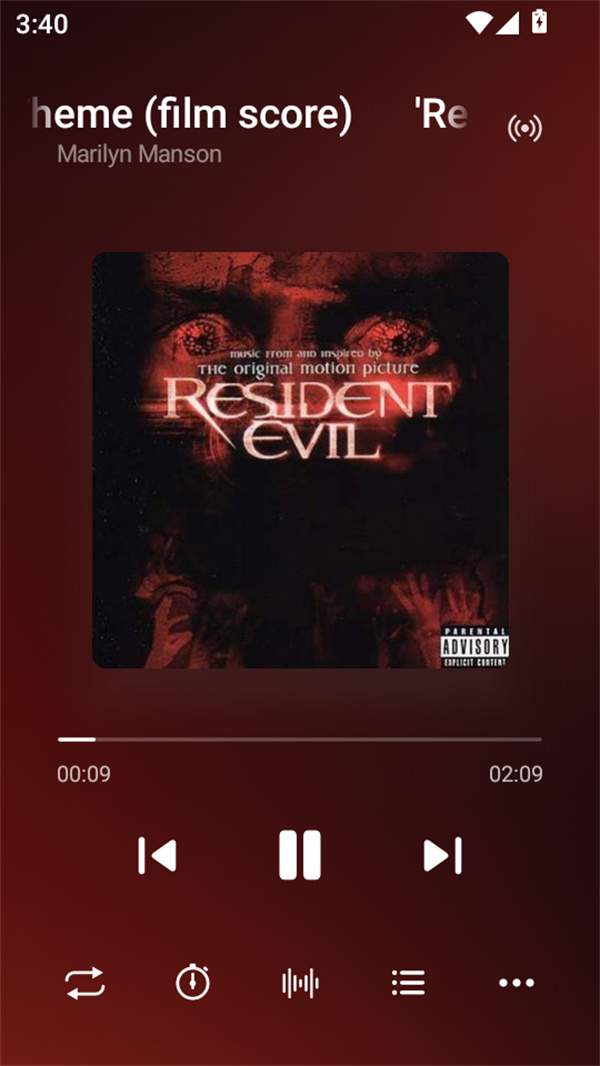Go back to previous track
Viewport: 600px width, 1066px height.
pyautogui.click(x=158, y=855)
